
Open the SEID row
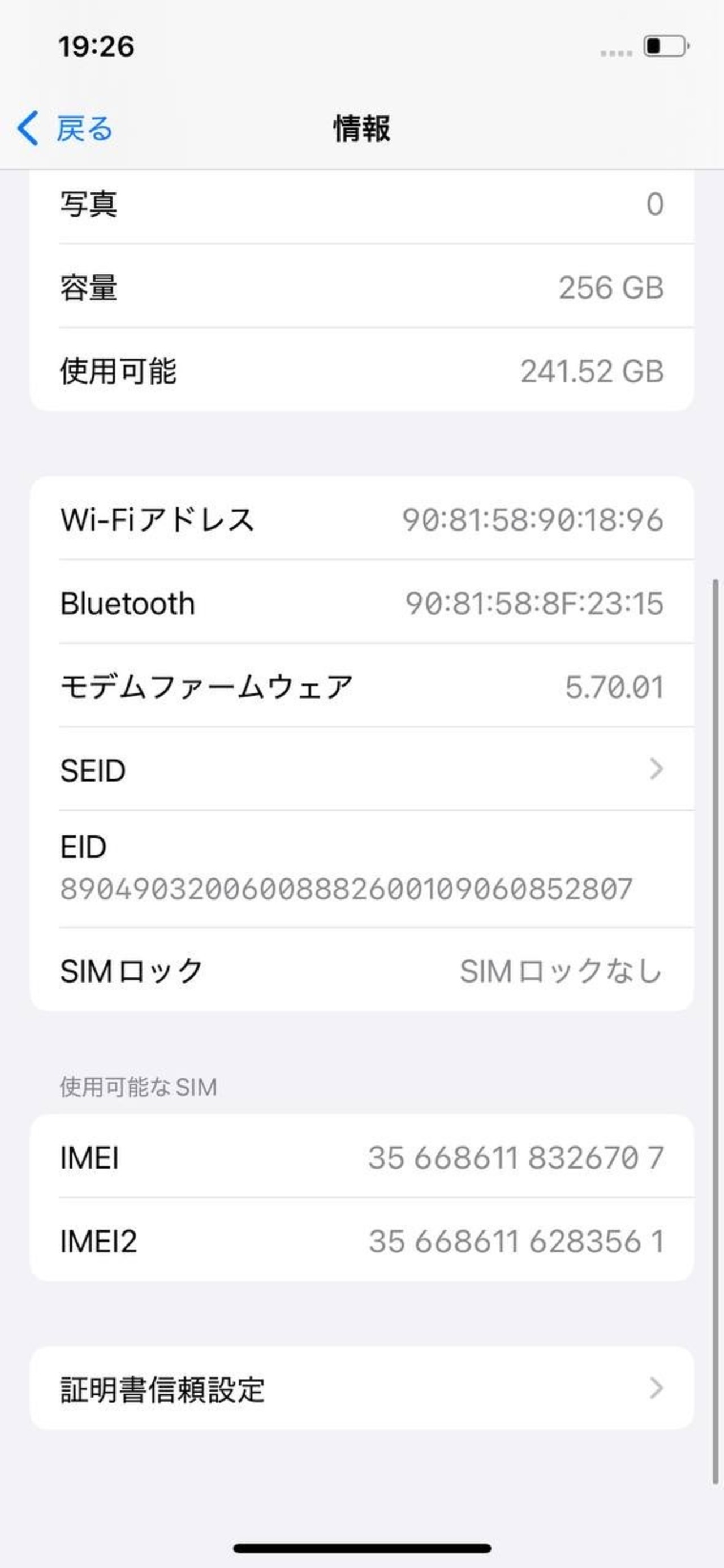pyautogui.click(x=361, y=769)
